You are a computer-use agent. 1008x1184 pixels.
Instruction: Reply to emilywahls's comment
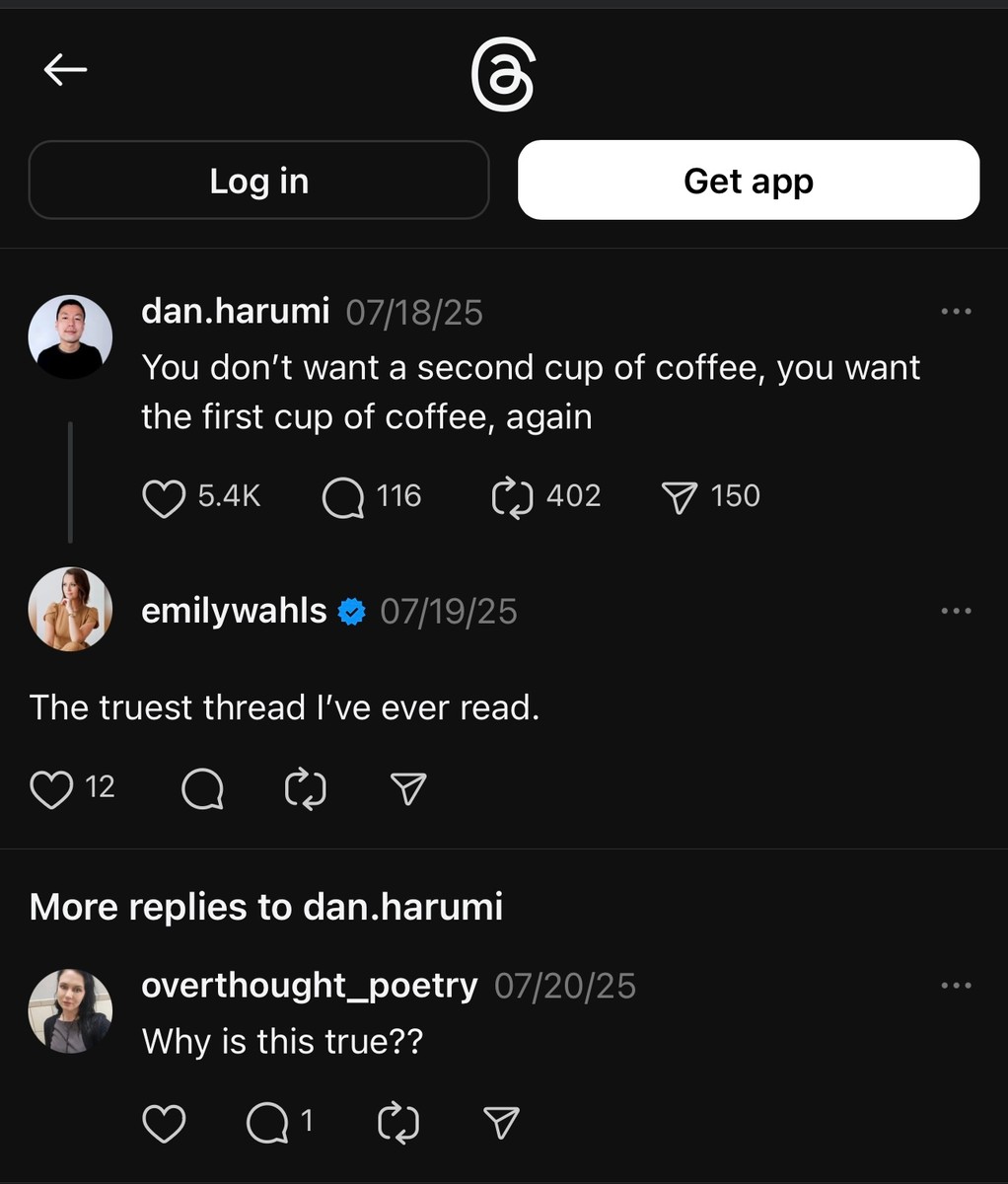click(203, 789)
